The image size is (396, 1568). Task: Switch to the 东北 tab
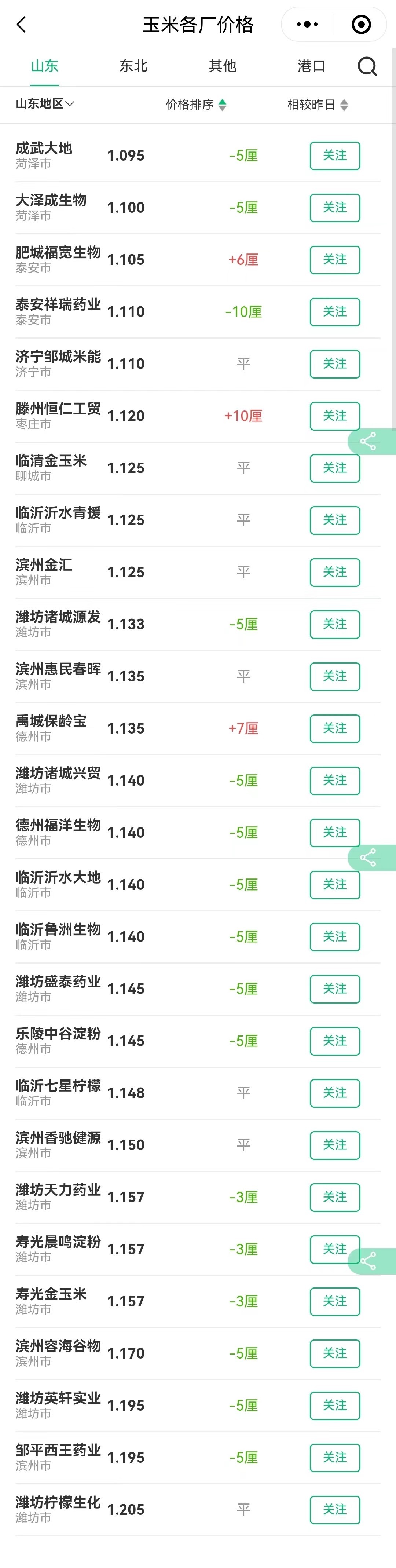click(x=134, y=66)
